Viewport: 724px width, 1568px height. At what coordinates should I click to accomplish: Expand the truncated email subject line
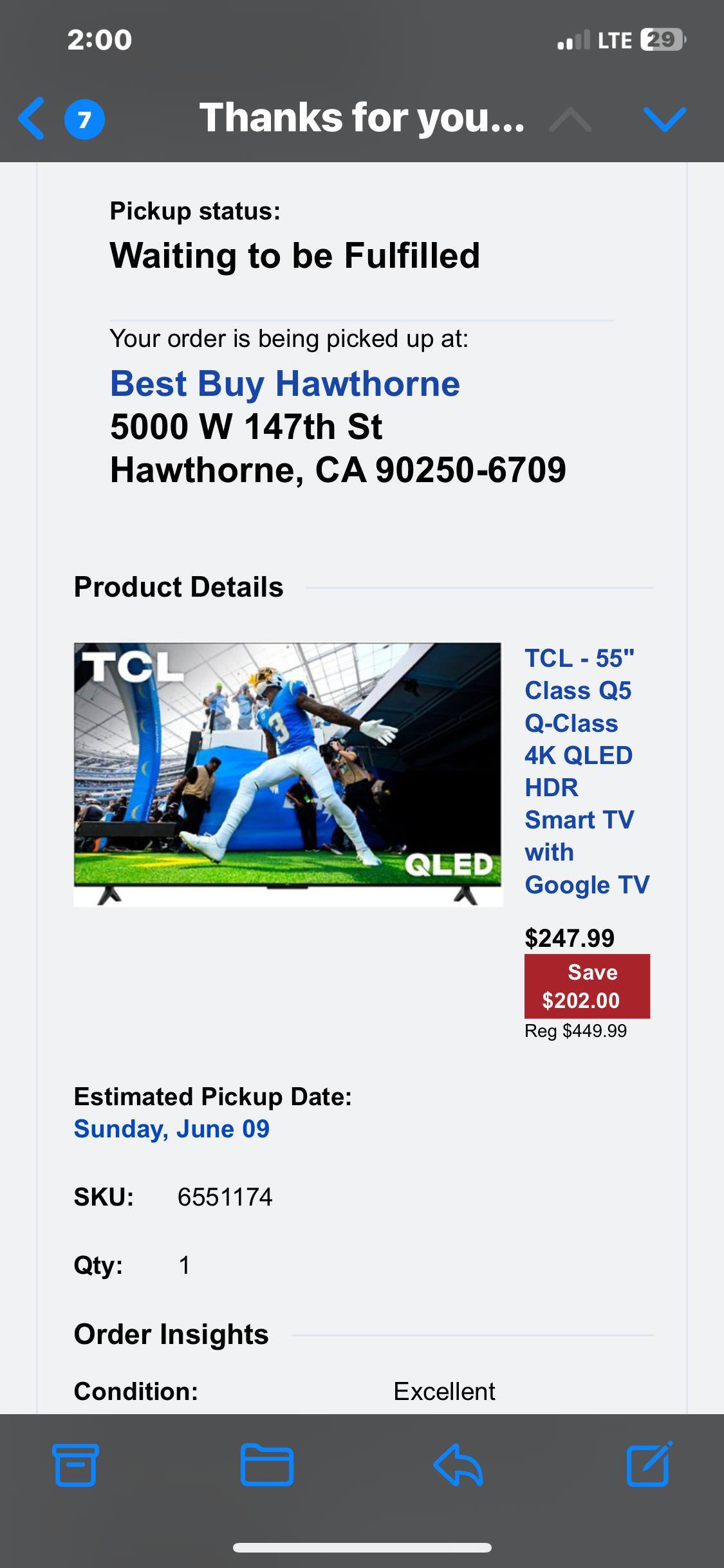click(362, 118)
